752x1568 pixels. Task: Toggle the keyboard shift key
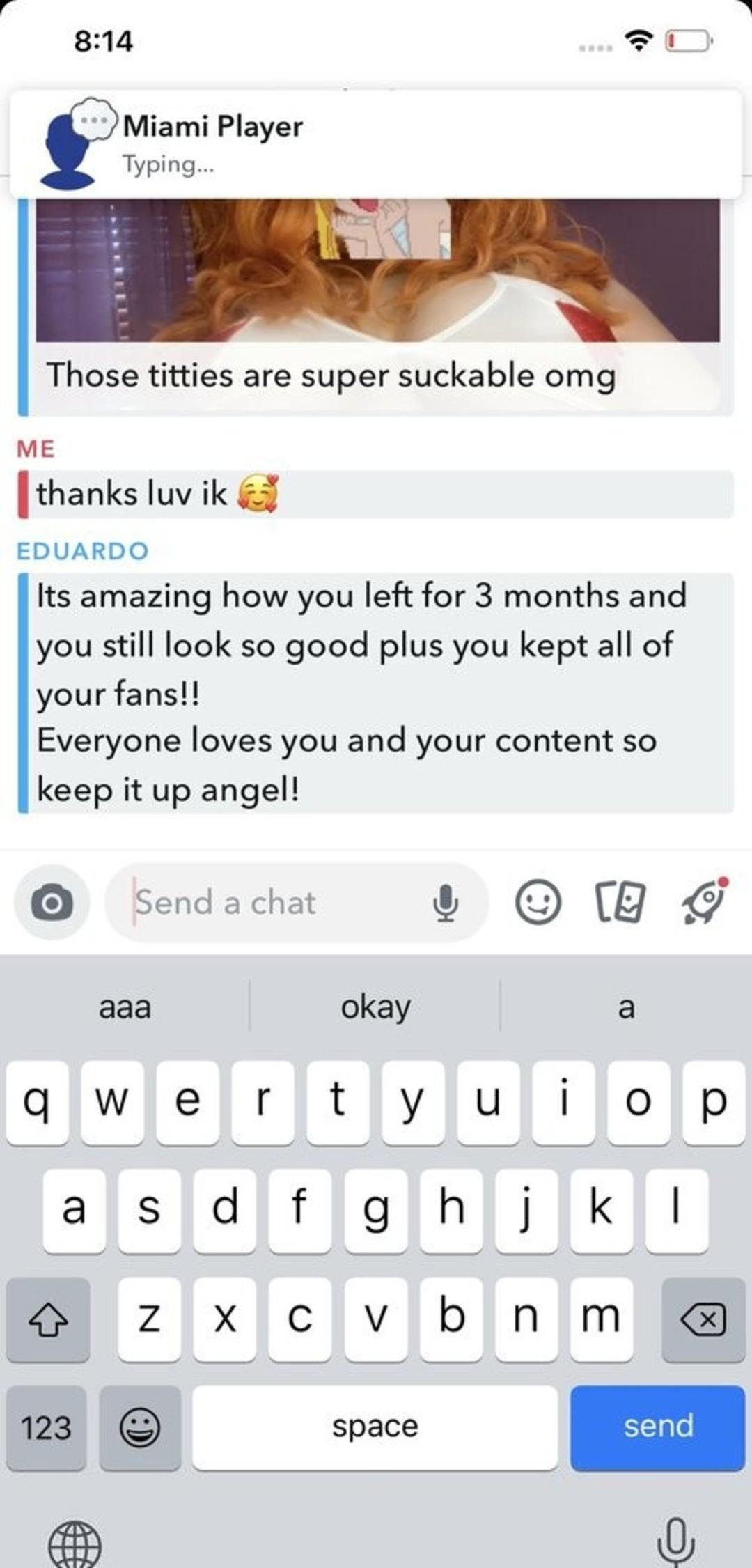(47, 1319)
